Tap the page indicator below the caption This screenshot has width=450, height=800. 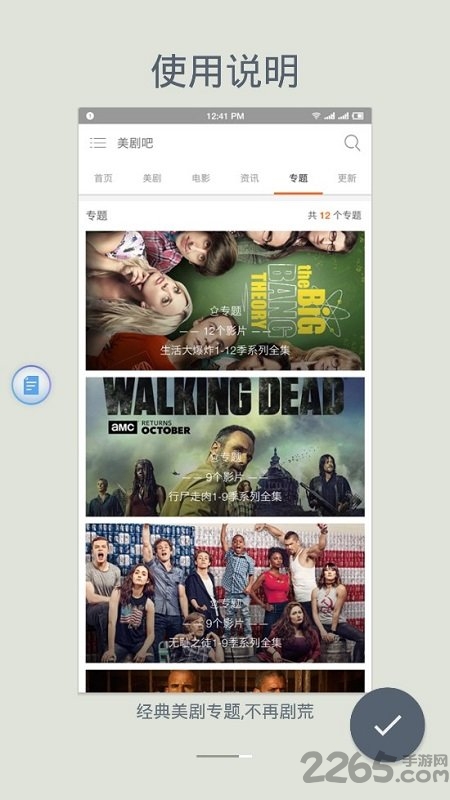[x=224, y=756]
